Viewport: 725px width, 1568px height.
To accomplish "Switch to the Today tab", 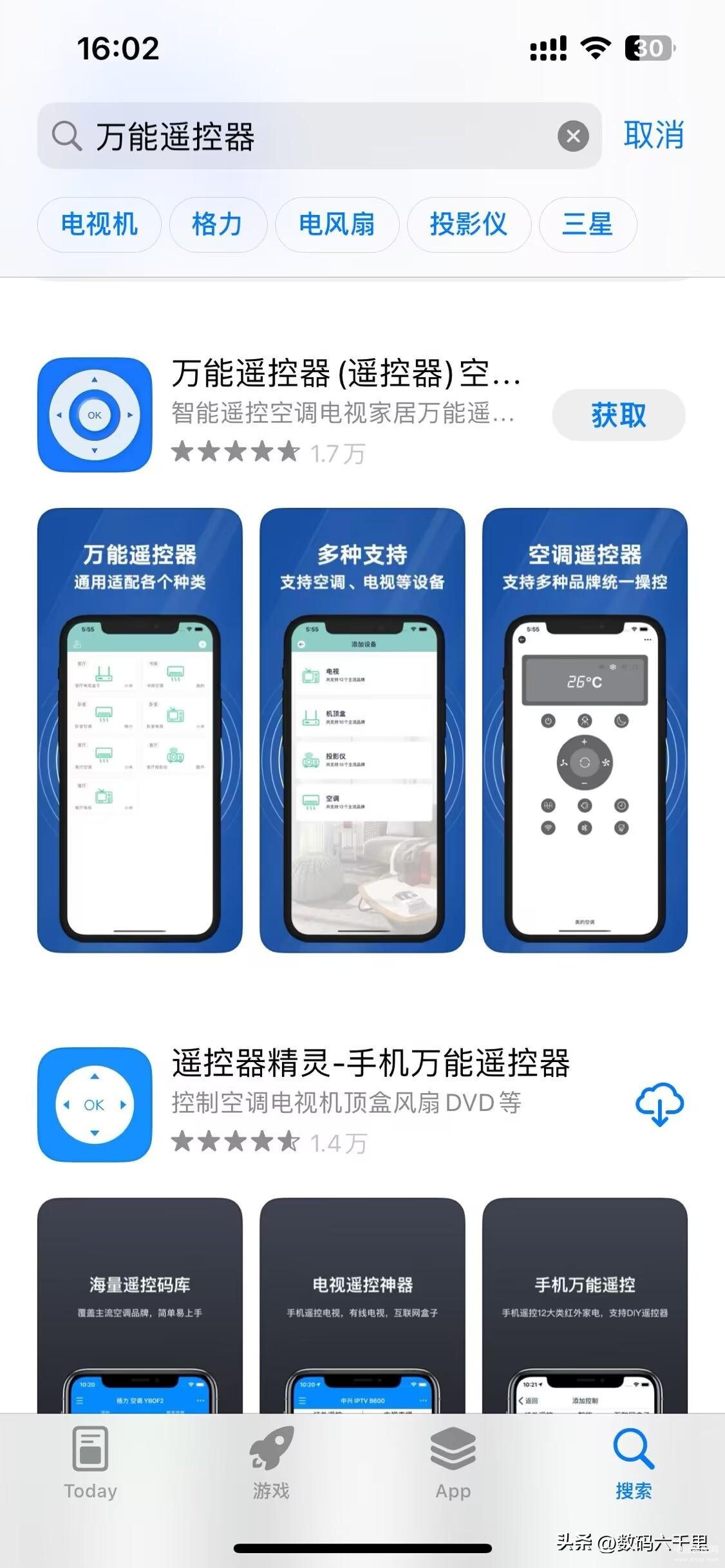I will tap(90, 1462).
